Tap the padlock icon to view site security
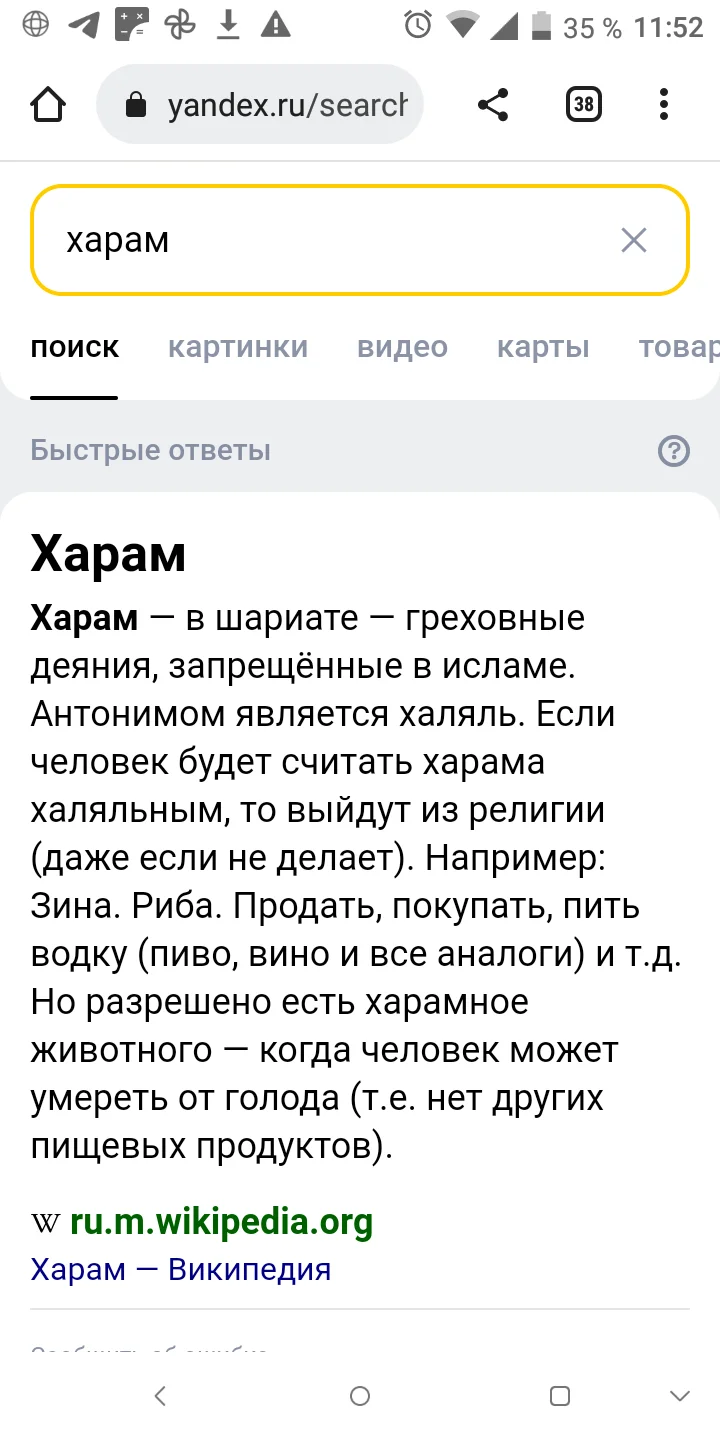Screen dimensions: 720x1440 click(138, 103)
